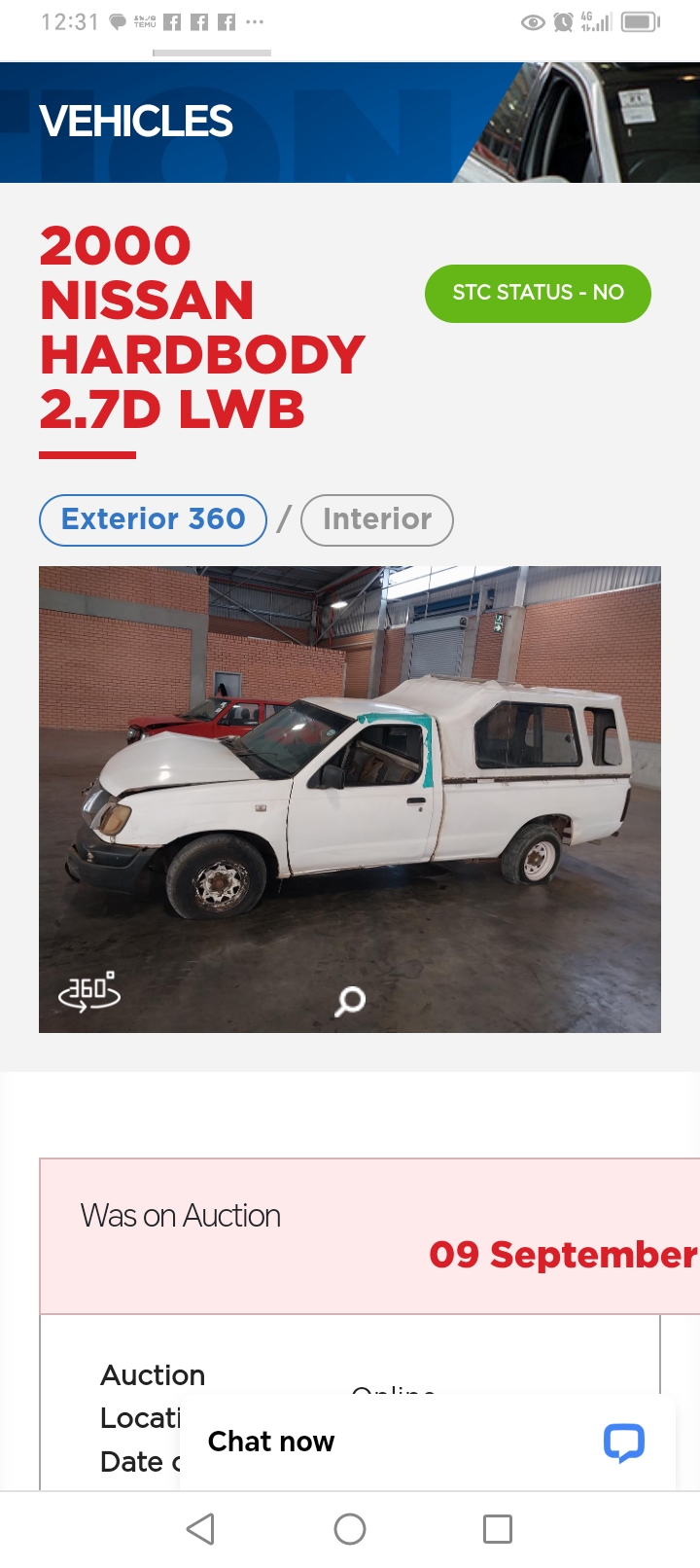Screen dimensions: 700x1568
Task: Go to the home screen
Action: pos(350,1529)
